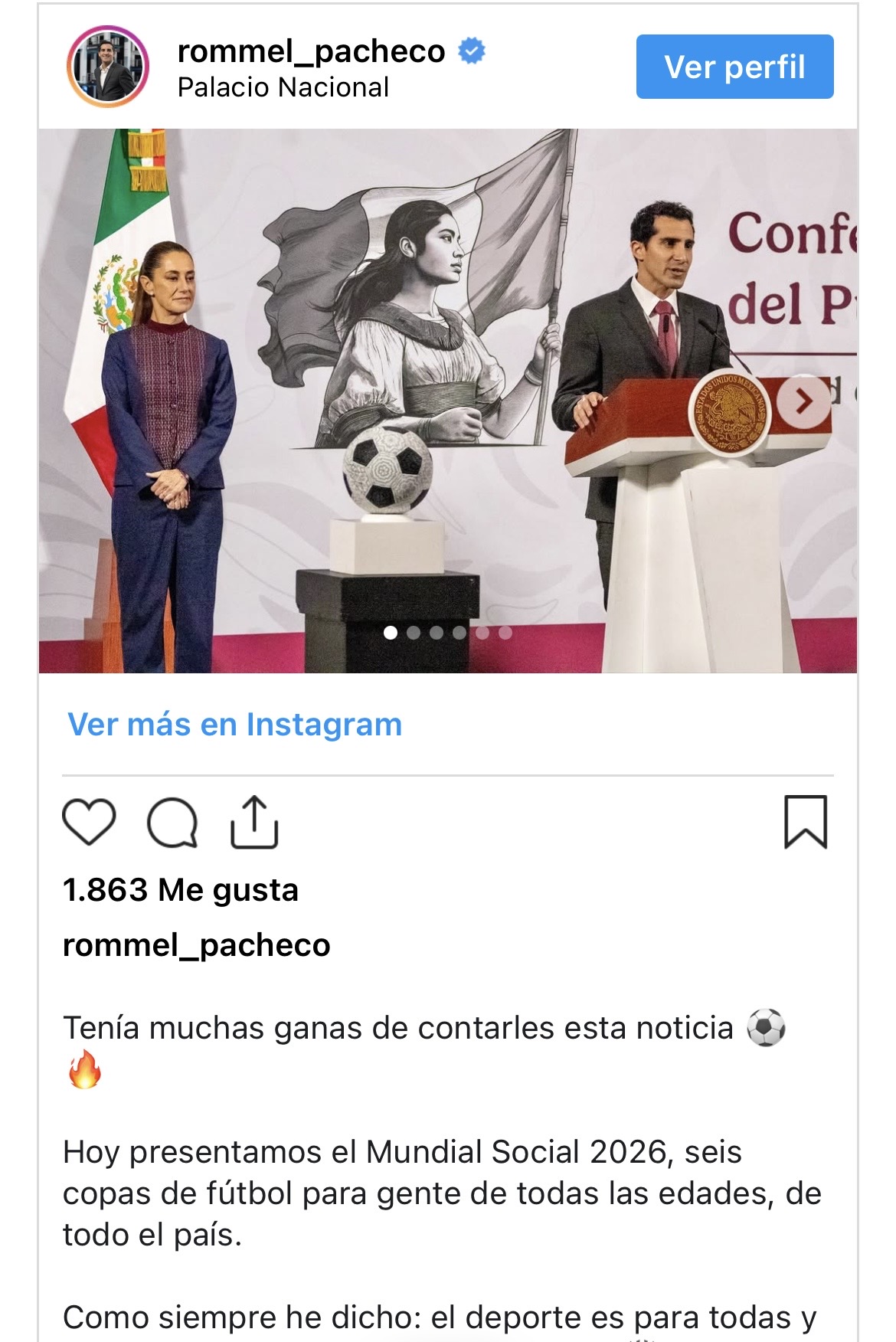
Task: Save the post with the bookmark icon
Action: coord(806,822)
